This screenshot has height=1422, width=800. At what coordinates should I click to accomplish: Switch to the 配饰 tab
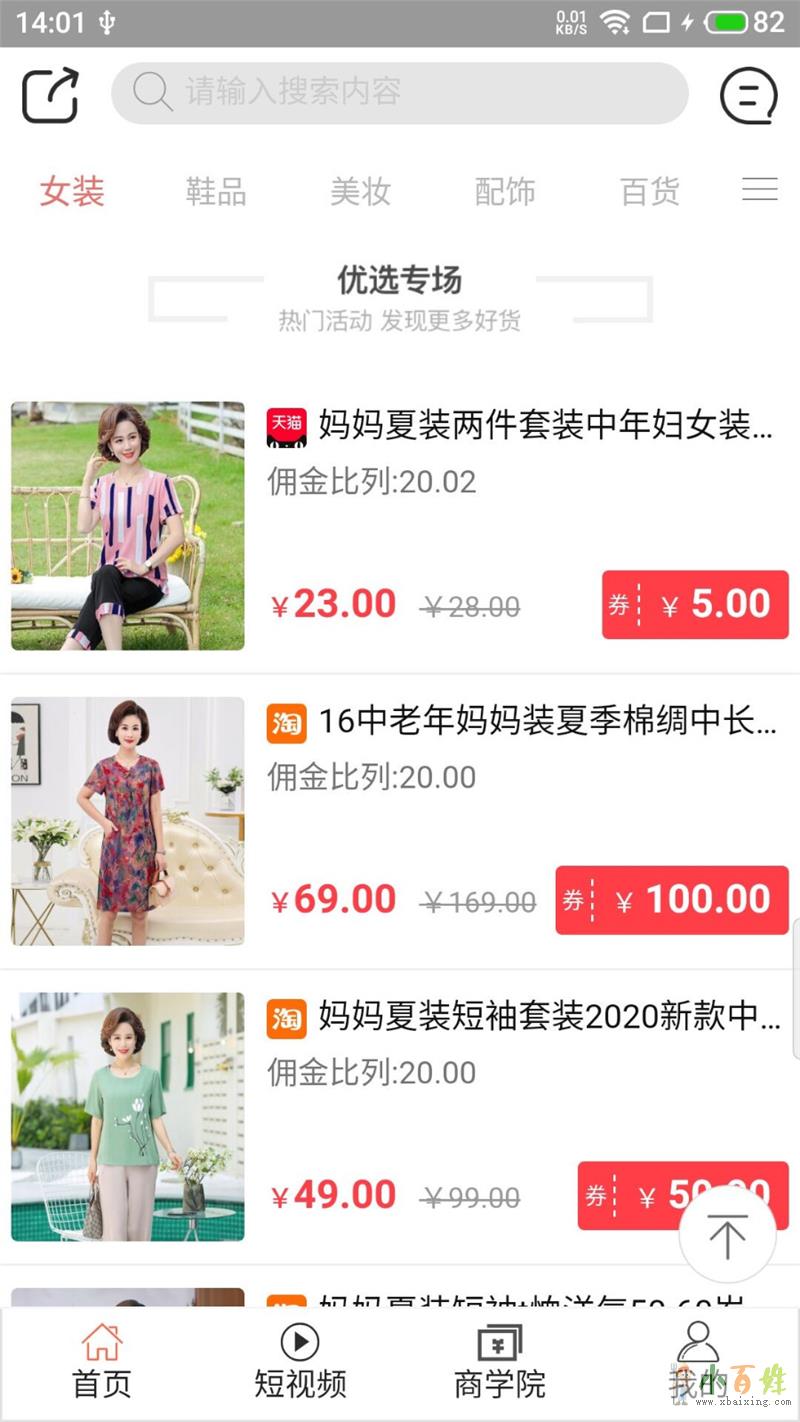[505, 191]
